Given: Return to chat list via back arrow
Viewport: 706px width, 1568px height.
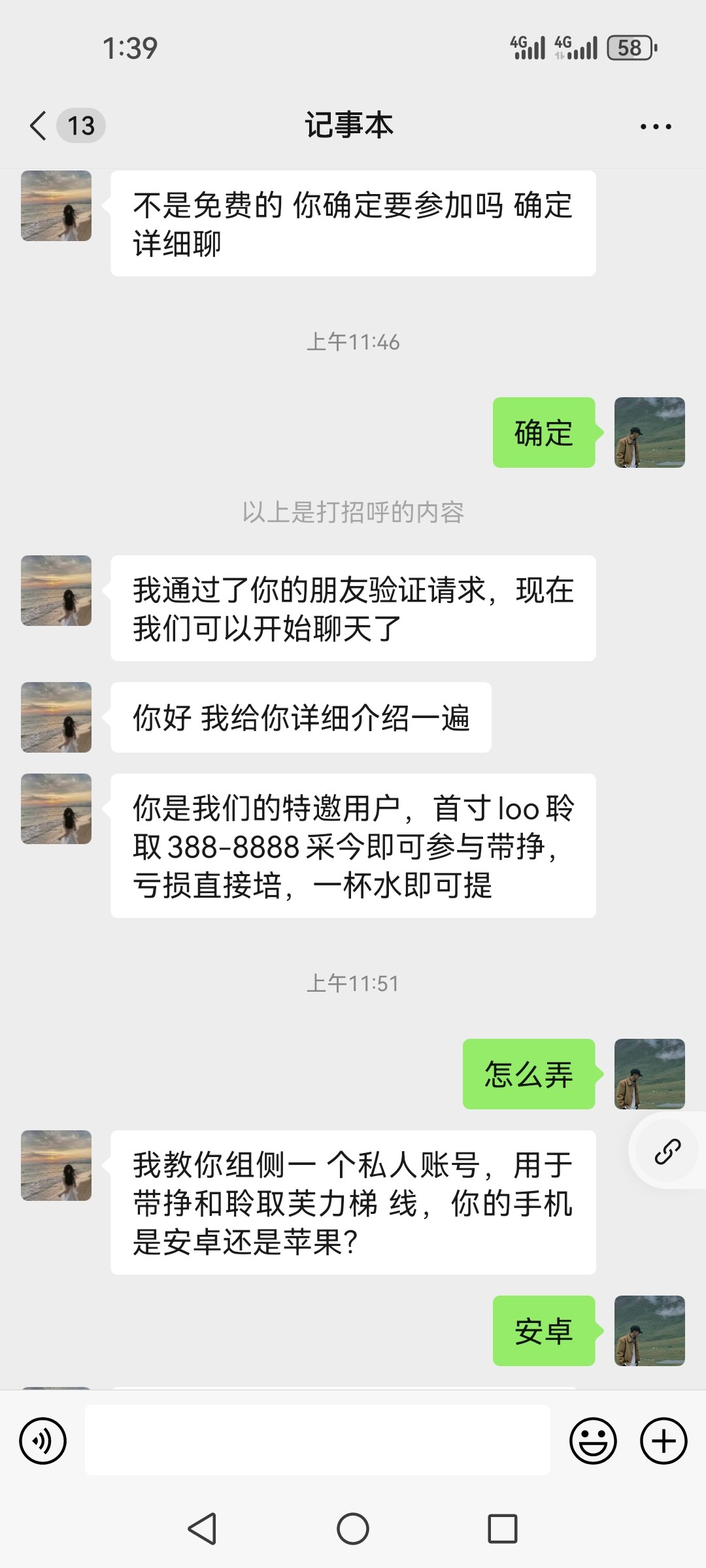Looking at the screenshot, I should click(37, 124).
